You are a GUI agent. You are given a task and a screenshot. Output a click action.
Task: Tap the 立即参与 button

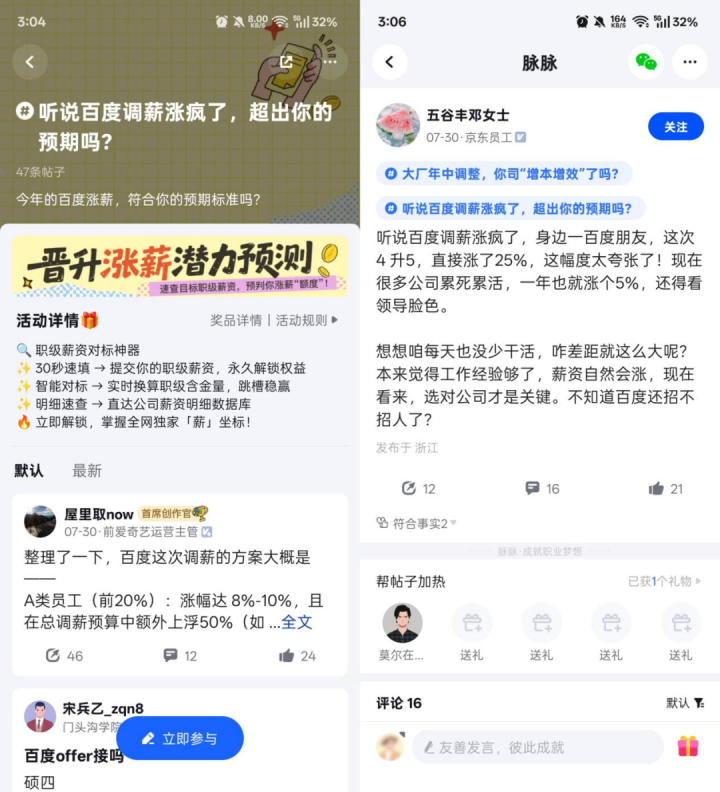180,738
